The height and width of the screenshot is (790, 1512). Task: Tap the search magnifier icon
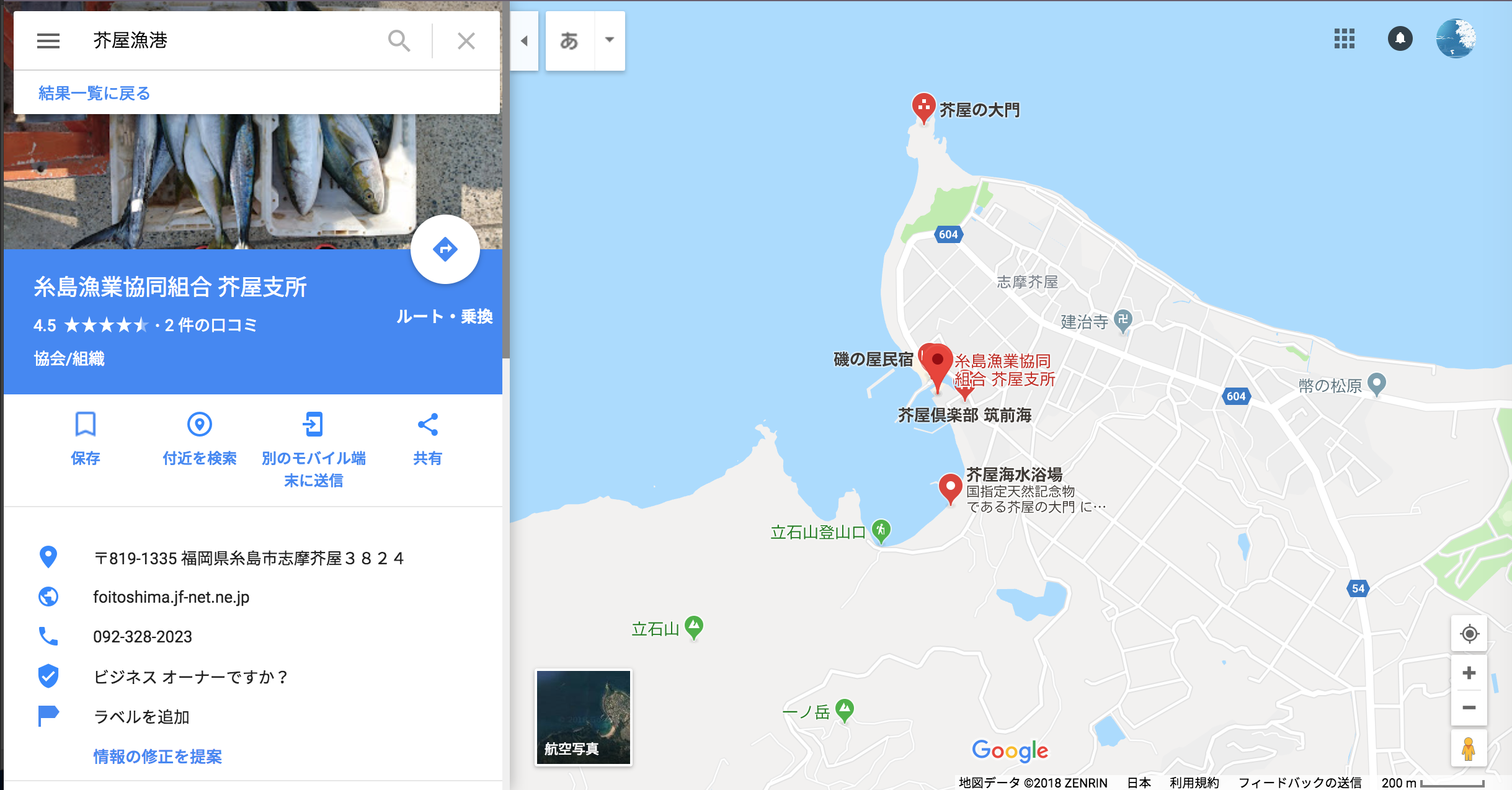click(399, 41)
